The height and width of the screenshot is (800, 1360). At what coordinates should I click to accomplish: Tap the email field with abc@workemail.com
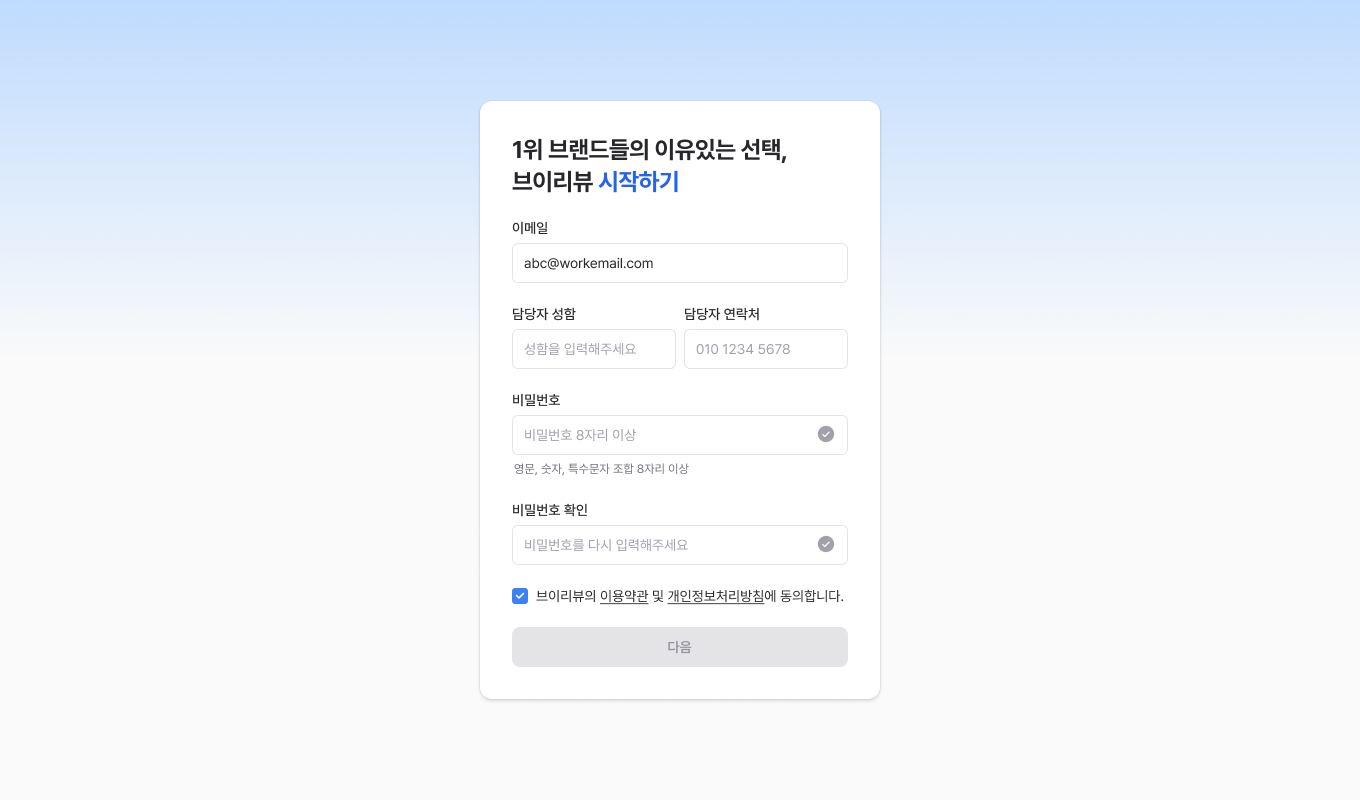click(x=679, y=263)
